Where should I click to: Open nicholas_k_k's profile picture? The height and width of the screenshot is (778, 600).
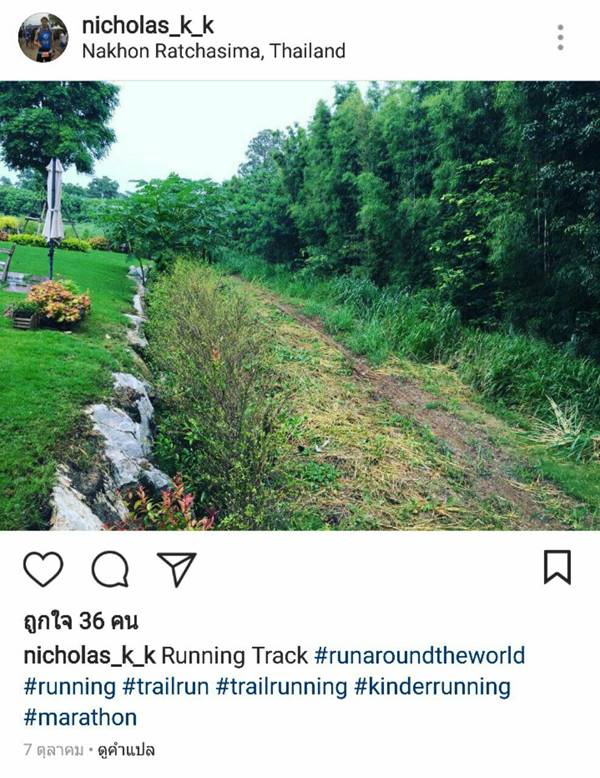point(43,38)
